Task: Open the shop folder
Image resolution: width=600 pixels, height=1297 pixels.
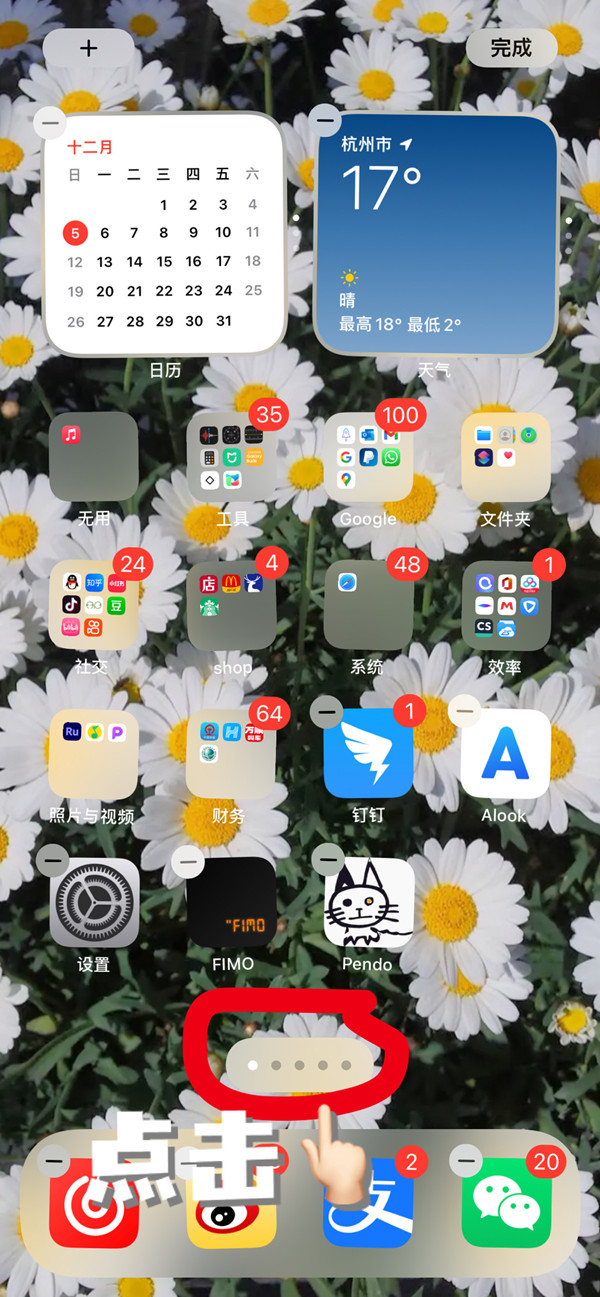Action: (231, 605)
